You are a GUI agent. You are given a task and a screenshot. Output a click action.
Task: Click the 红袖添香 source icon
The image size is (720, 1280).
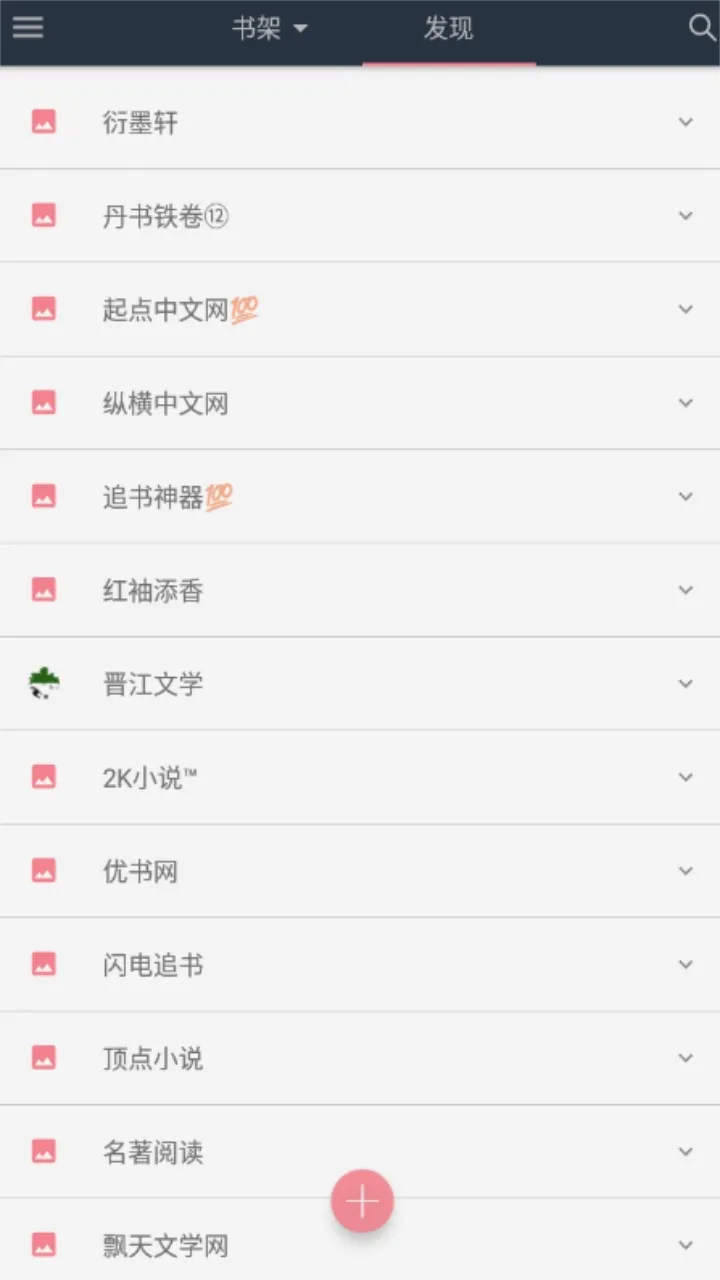(43, 590)
